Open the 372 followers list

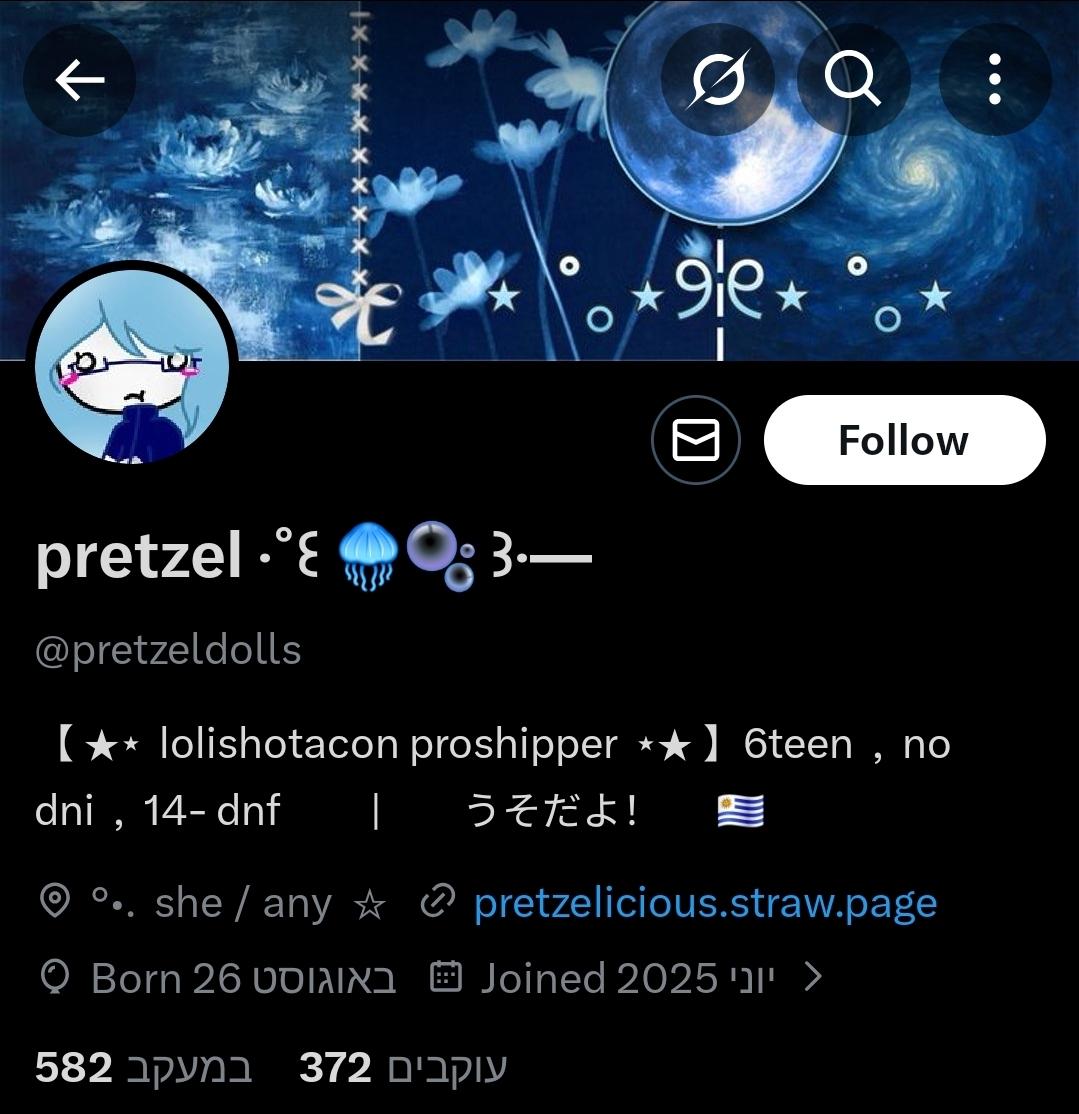coord(402,1068)
